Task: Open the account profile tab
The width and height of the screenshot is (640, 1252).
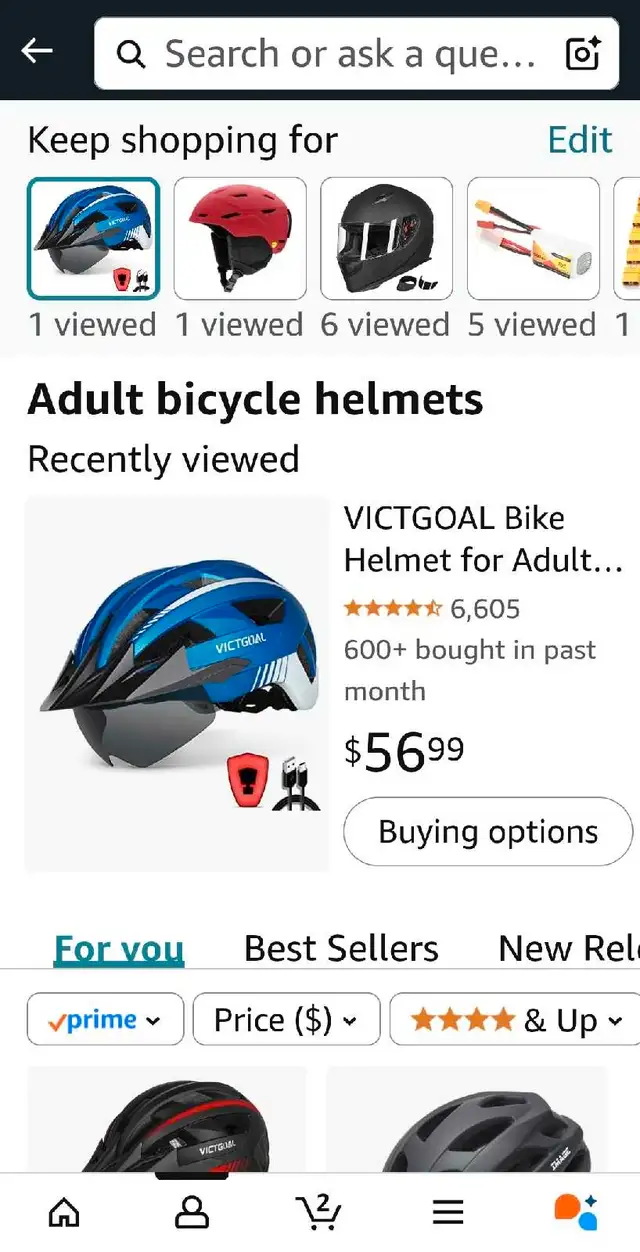Action: point(192,1213)
